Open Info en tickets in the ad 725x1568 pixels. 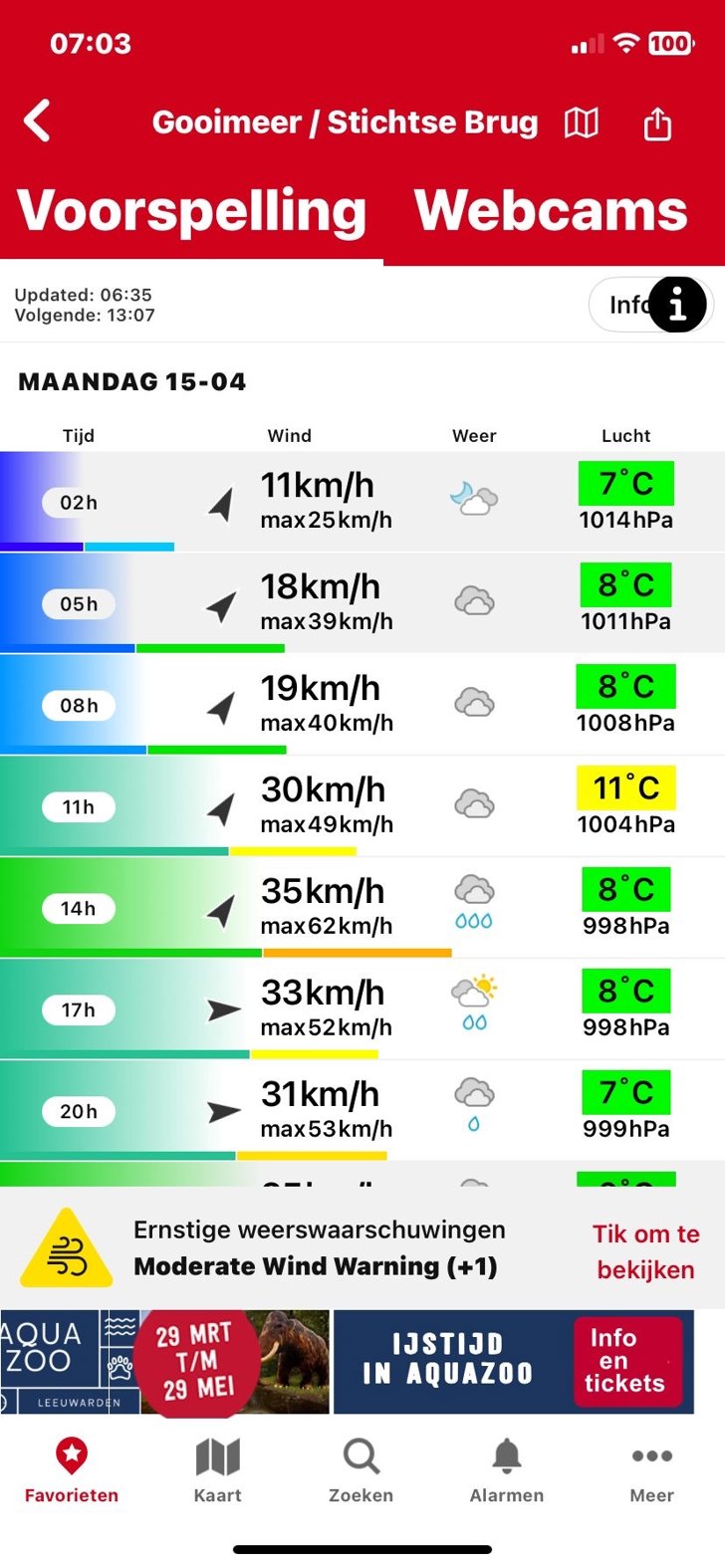(624, 1361)
